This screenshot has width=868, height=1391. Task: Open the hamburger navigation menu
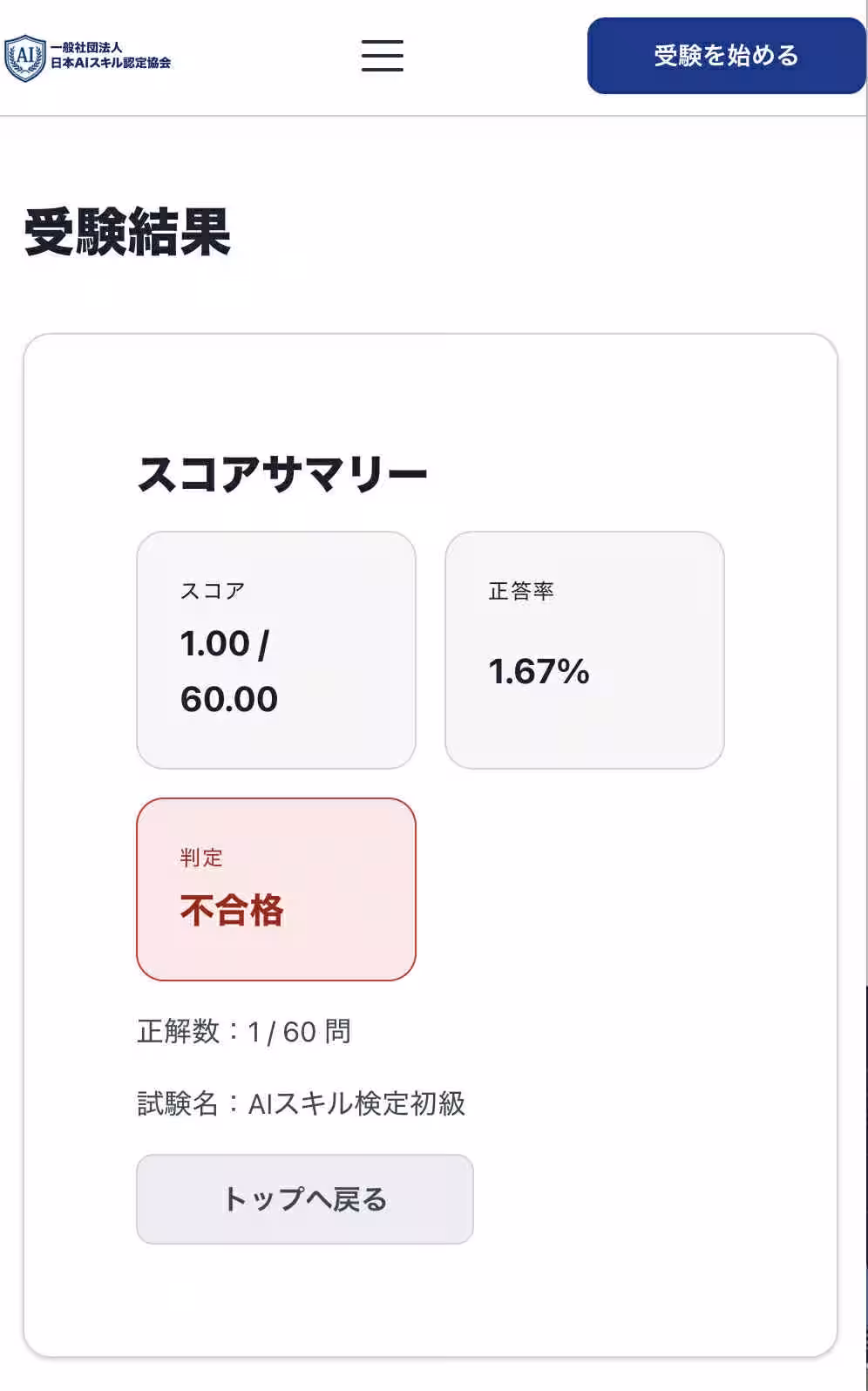(381, 55)
